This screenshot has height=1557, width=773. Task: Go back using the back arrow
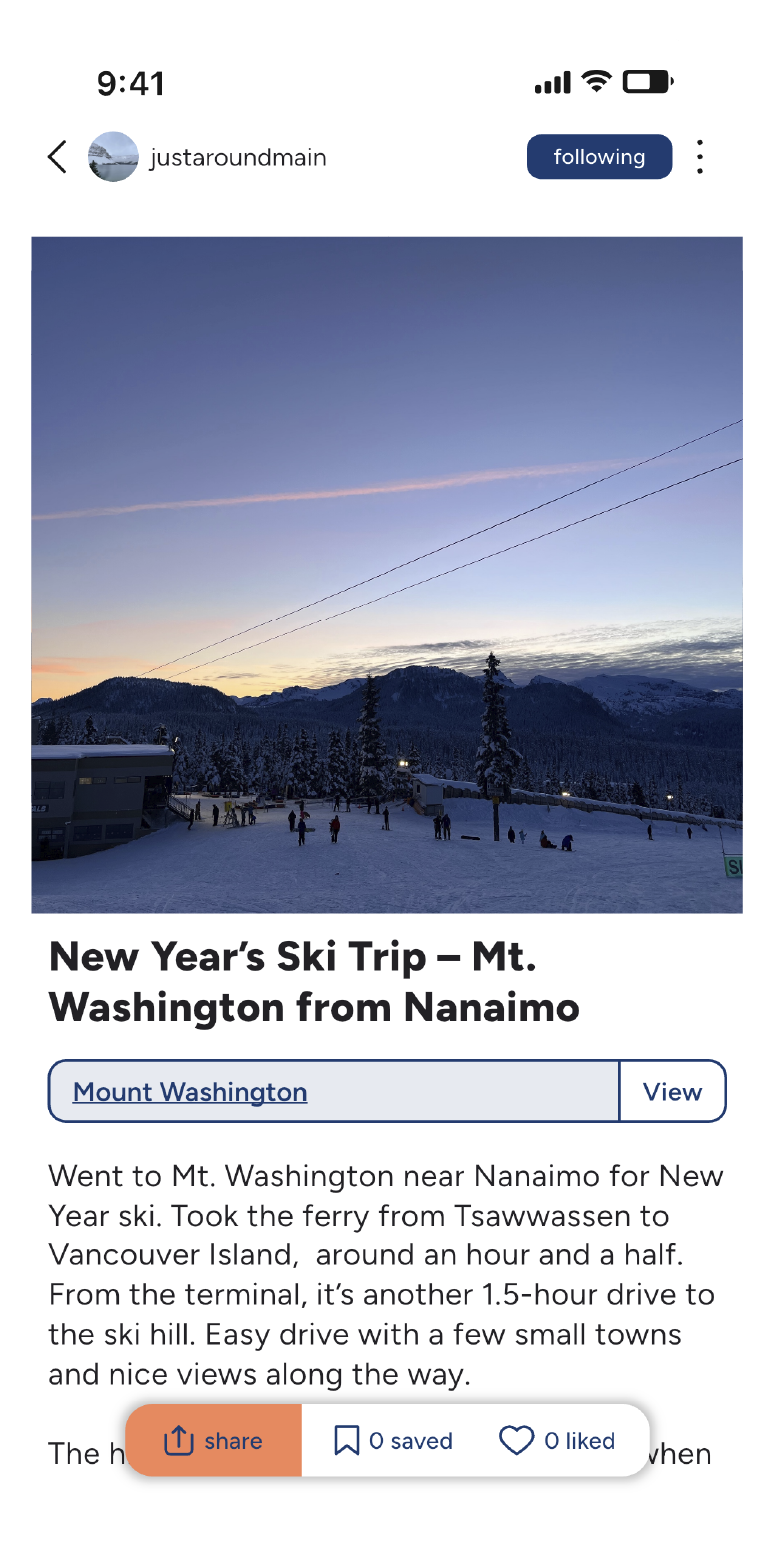click(x=58, y=157)
